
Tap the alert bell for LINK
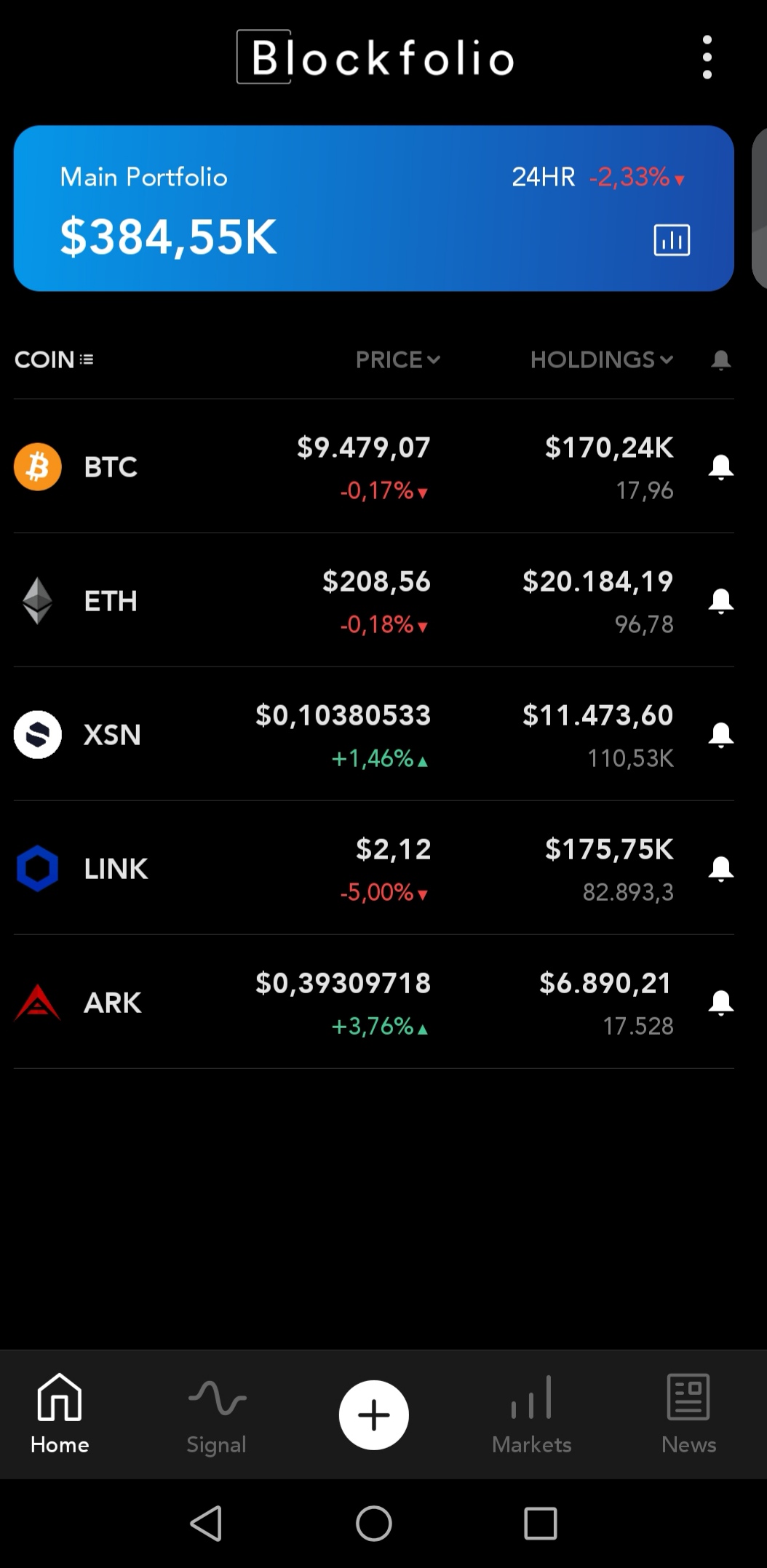(720, 869)
